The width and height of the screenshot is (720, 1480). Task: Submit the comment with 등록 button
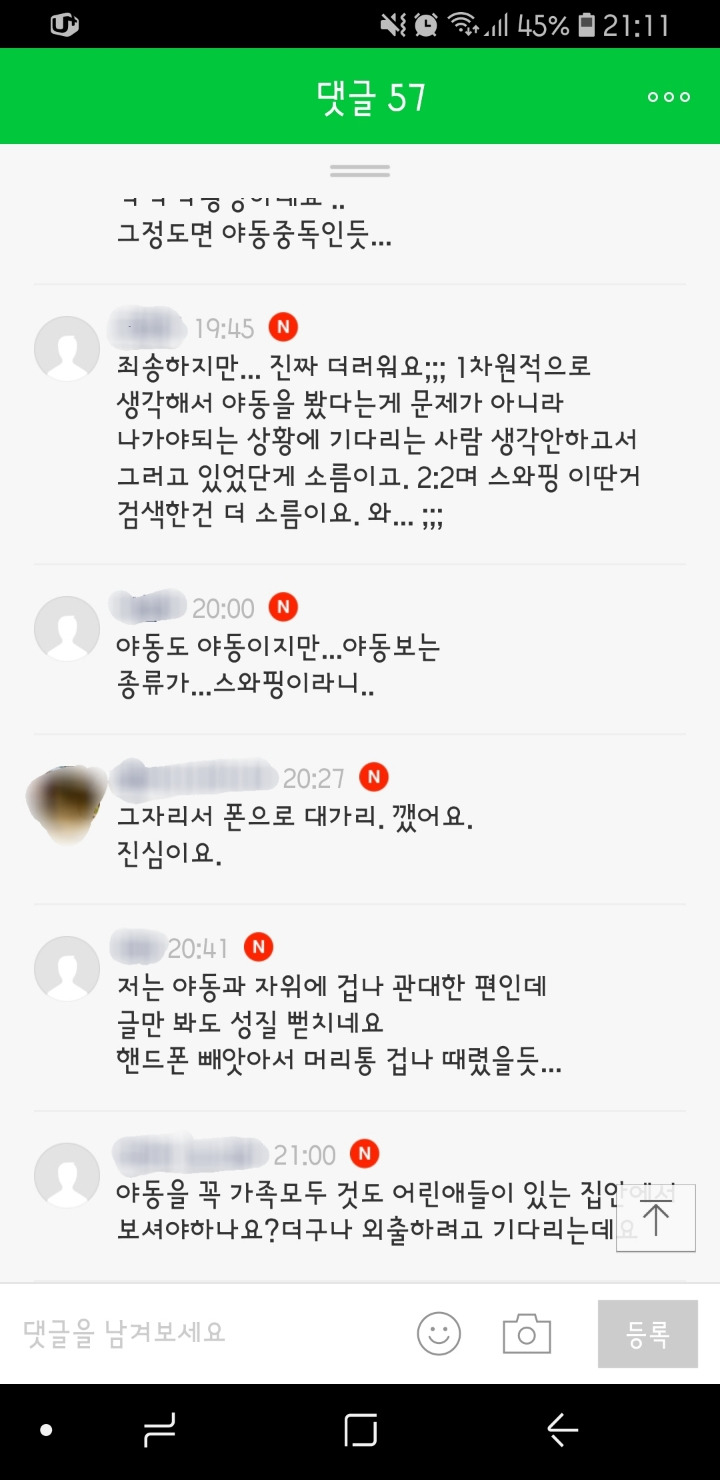tap(648, 1334)
